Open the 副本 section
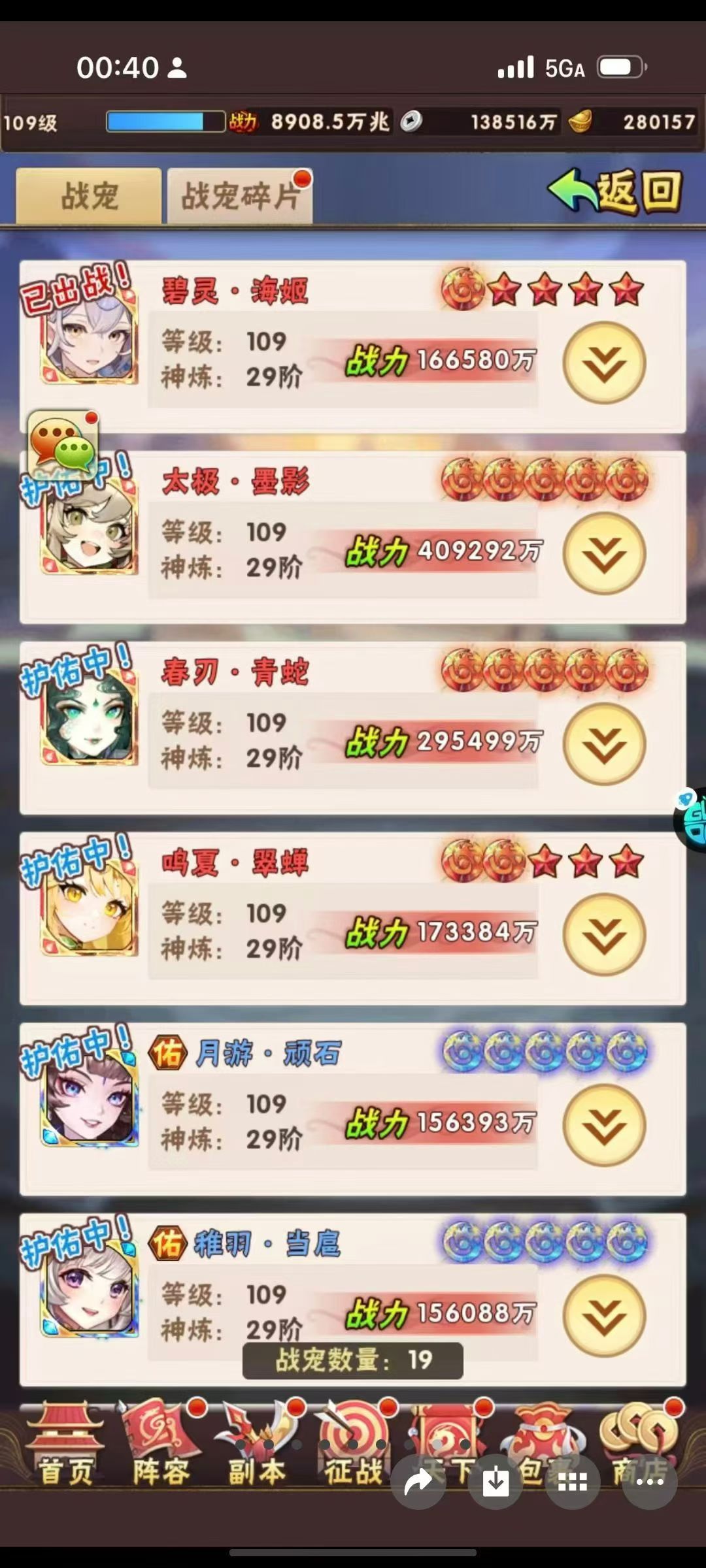This screenshot has width=706, height=1568. 257,1445
